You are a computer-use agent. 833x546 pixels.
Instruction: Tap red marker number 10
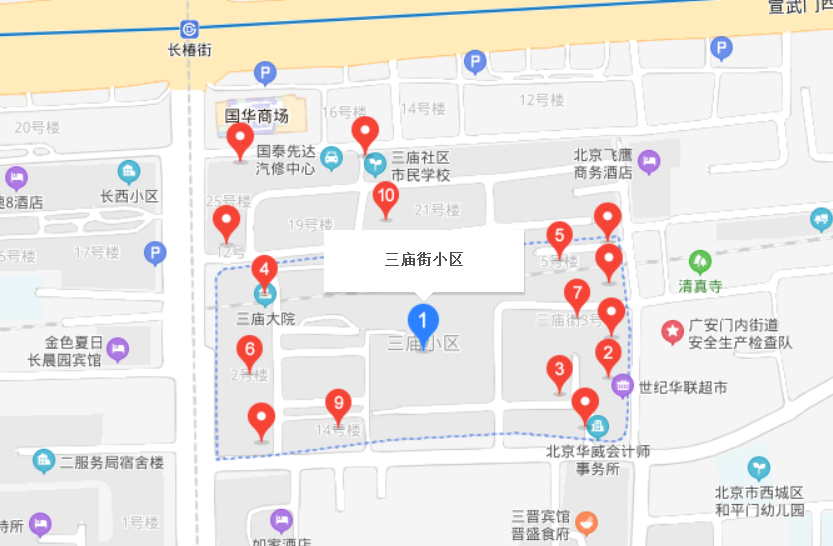tap(386, 196)
